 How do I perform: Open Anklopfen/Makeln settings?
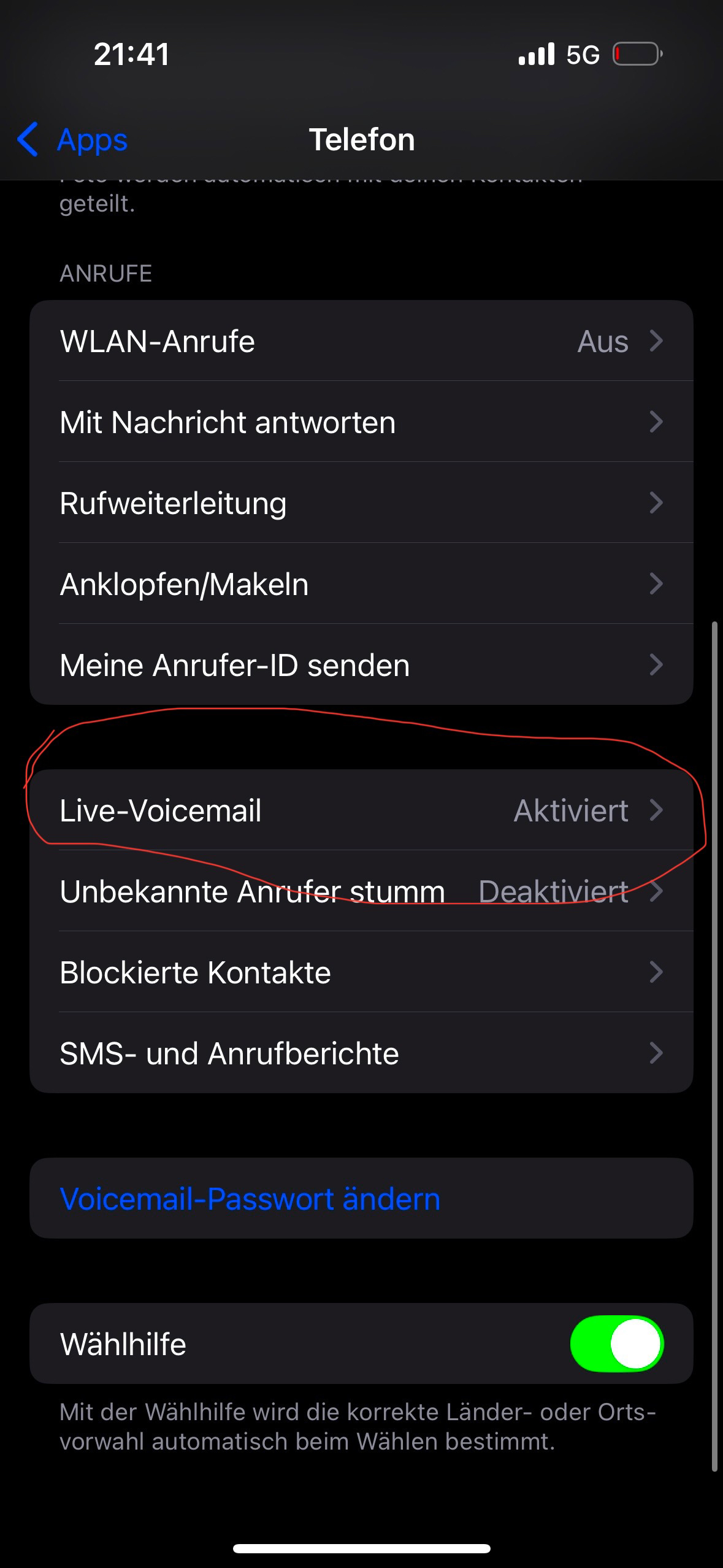coord(361,584)
